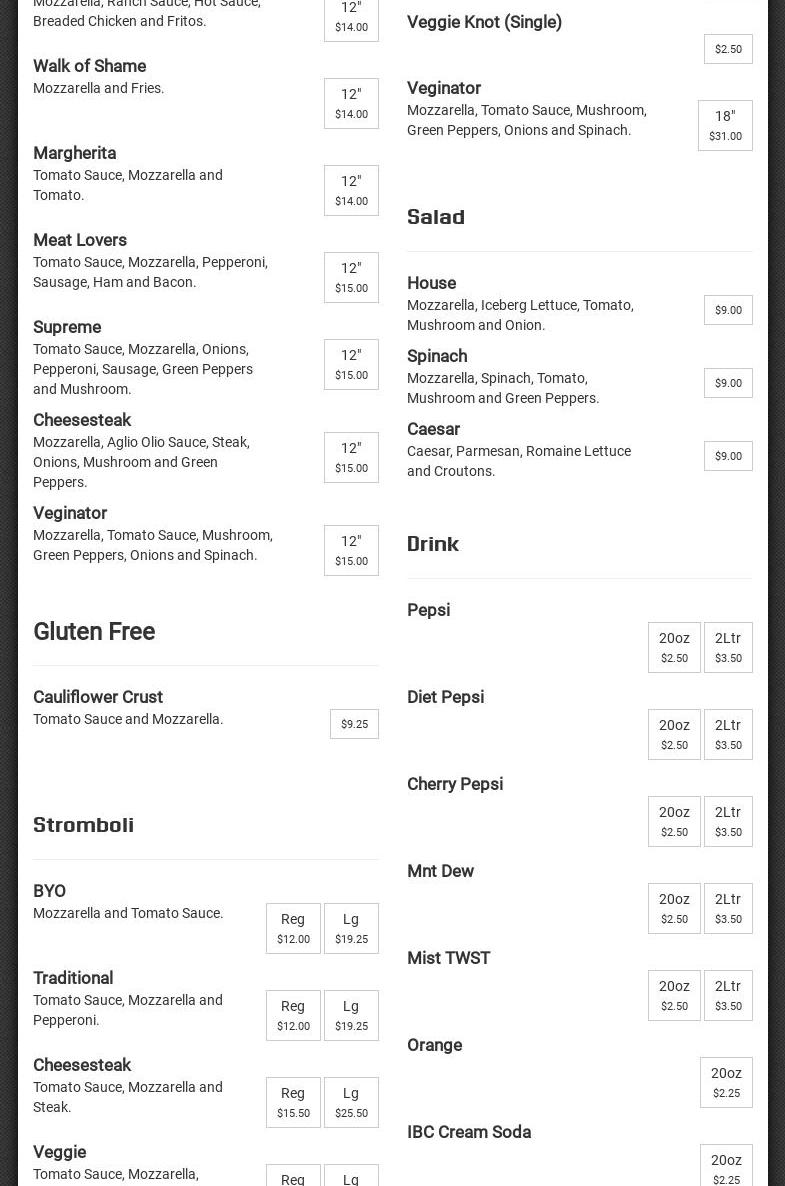Select 12" Cheesesteak pizza for $15.00

pos(351,457)
